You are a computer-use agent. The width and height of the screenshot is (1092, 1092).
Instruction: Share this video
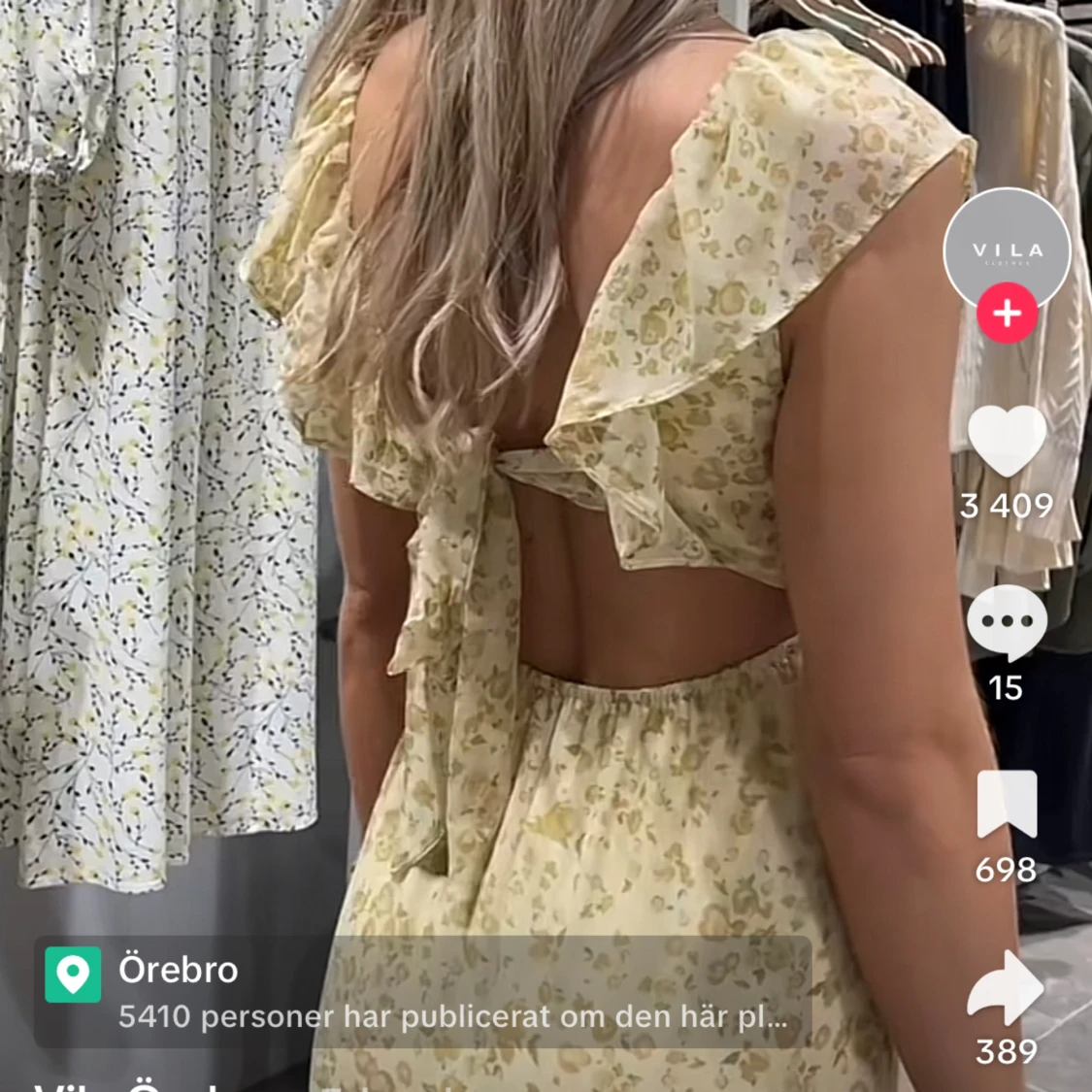pos(1007,987)
